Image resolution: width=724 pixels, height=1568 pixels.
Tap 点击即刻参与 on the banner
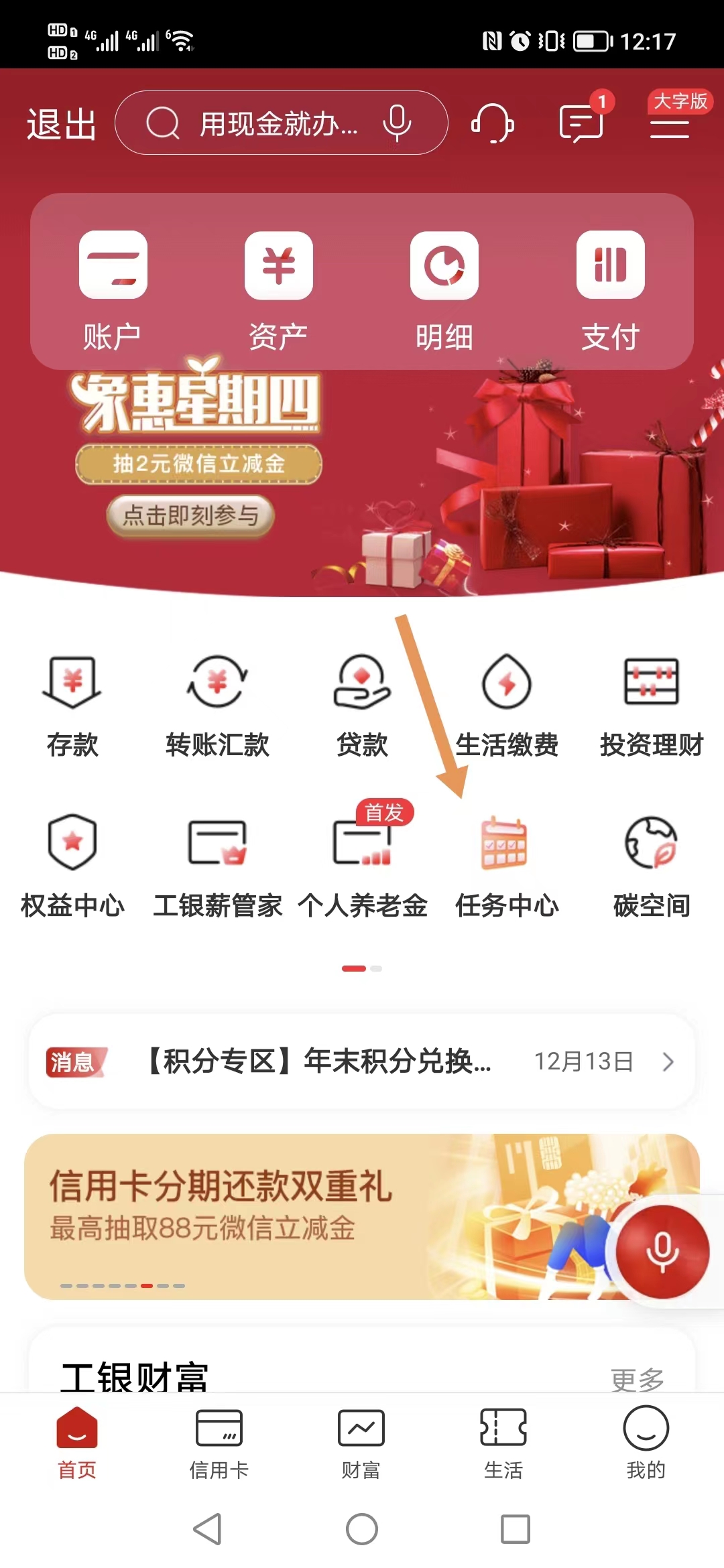[x=191, y=515]
